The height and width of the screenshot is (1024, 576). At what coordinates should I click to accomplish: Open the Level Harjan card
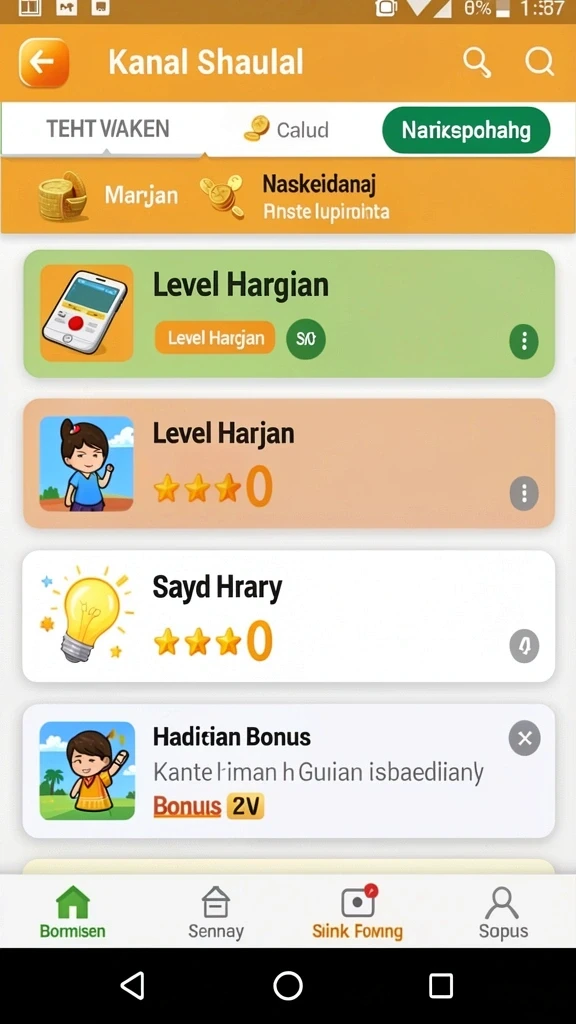[289, 462]
